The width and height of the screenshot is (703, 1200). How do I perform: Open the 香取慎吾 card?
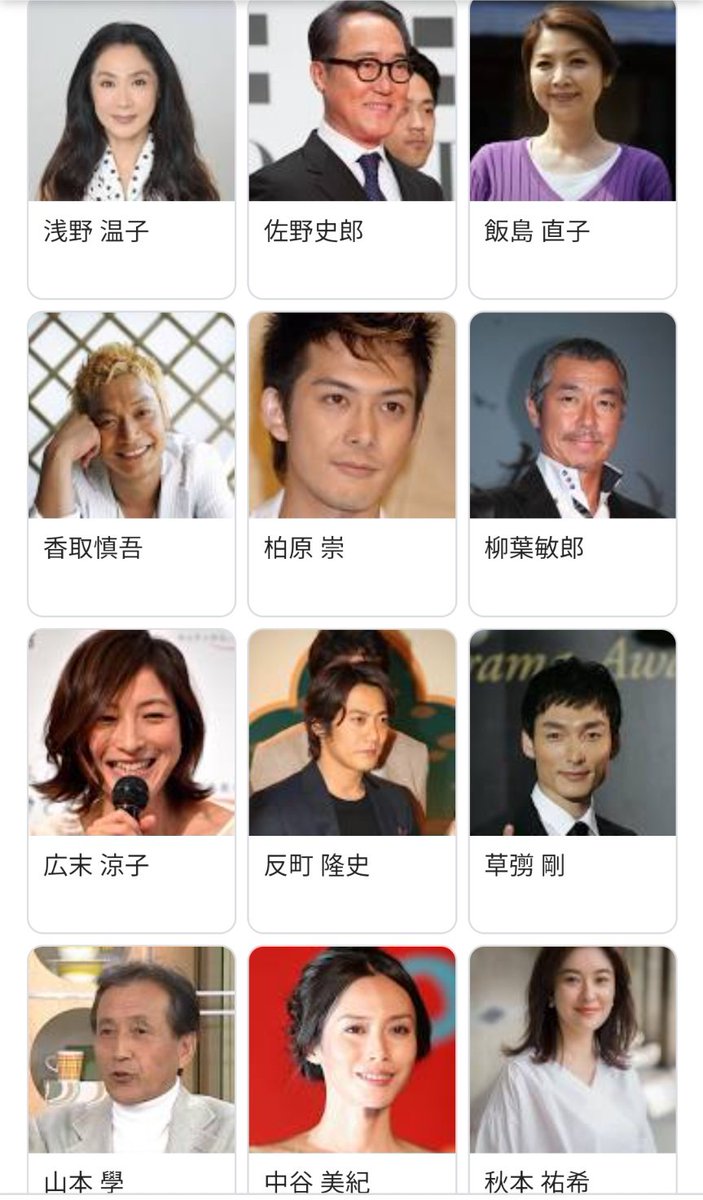pyautogui.click(x=131, y=463)
